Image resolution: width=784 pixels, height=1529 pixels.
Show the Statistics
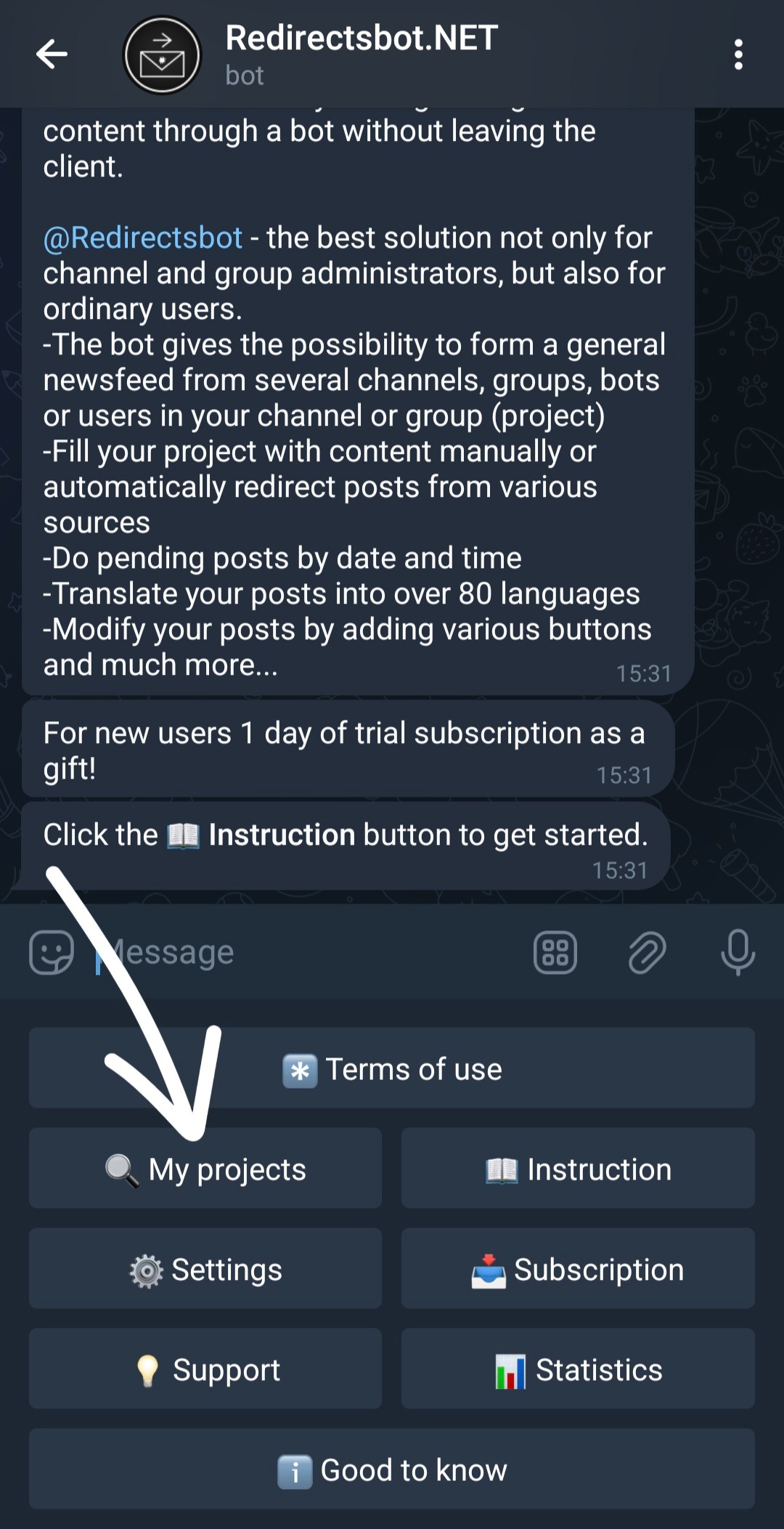(x=578, y=1369)
